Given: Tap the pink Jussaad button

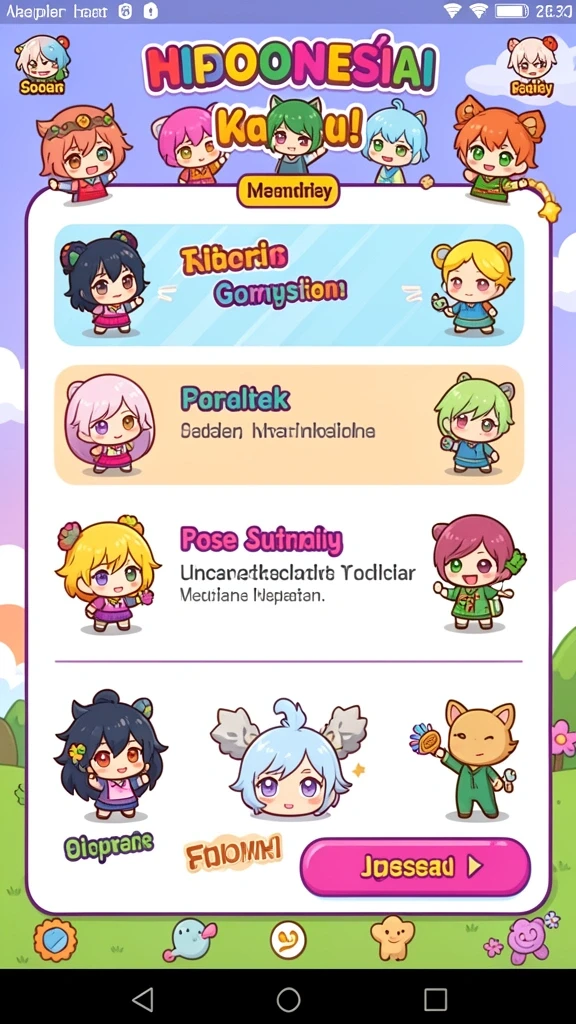Looking at the screenshot, I should tap(415, 867).
